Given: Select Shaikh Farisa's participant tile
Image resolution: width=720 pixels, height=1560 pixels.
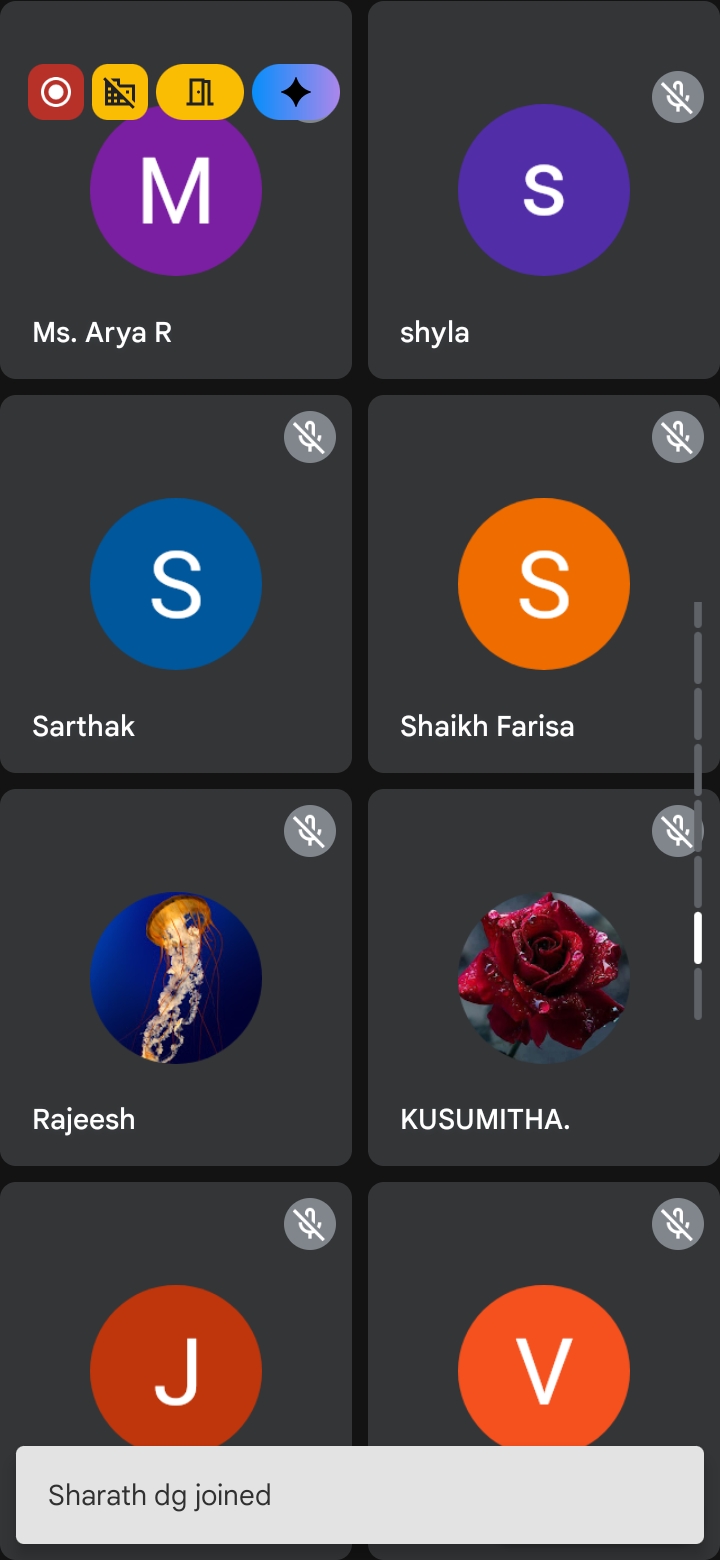Looking at the screenshot, I should 544,584.
